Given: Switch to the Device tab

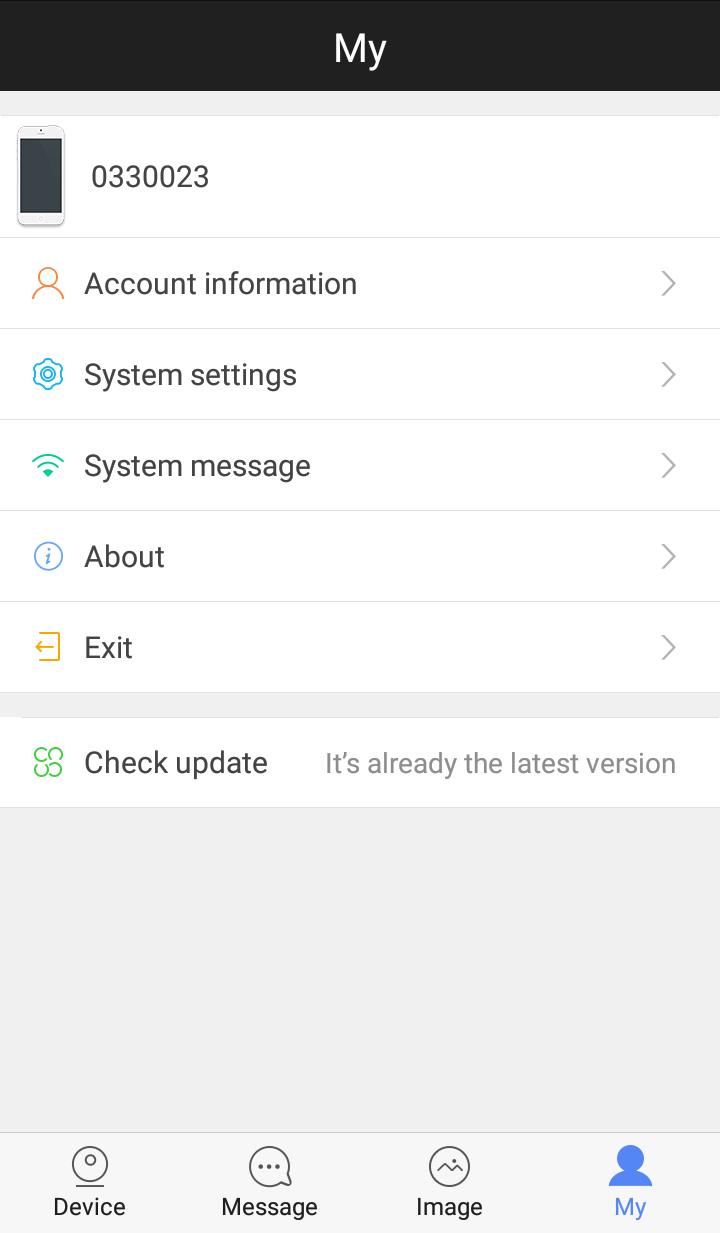Looking at the screenshot, I should click(90, 1183).
